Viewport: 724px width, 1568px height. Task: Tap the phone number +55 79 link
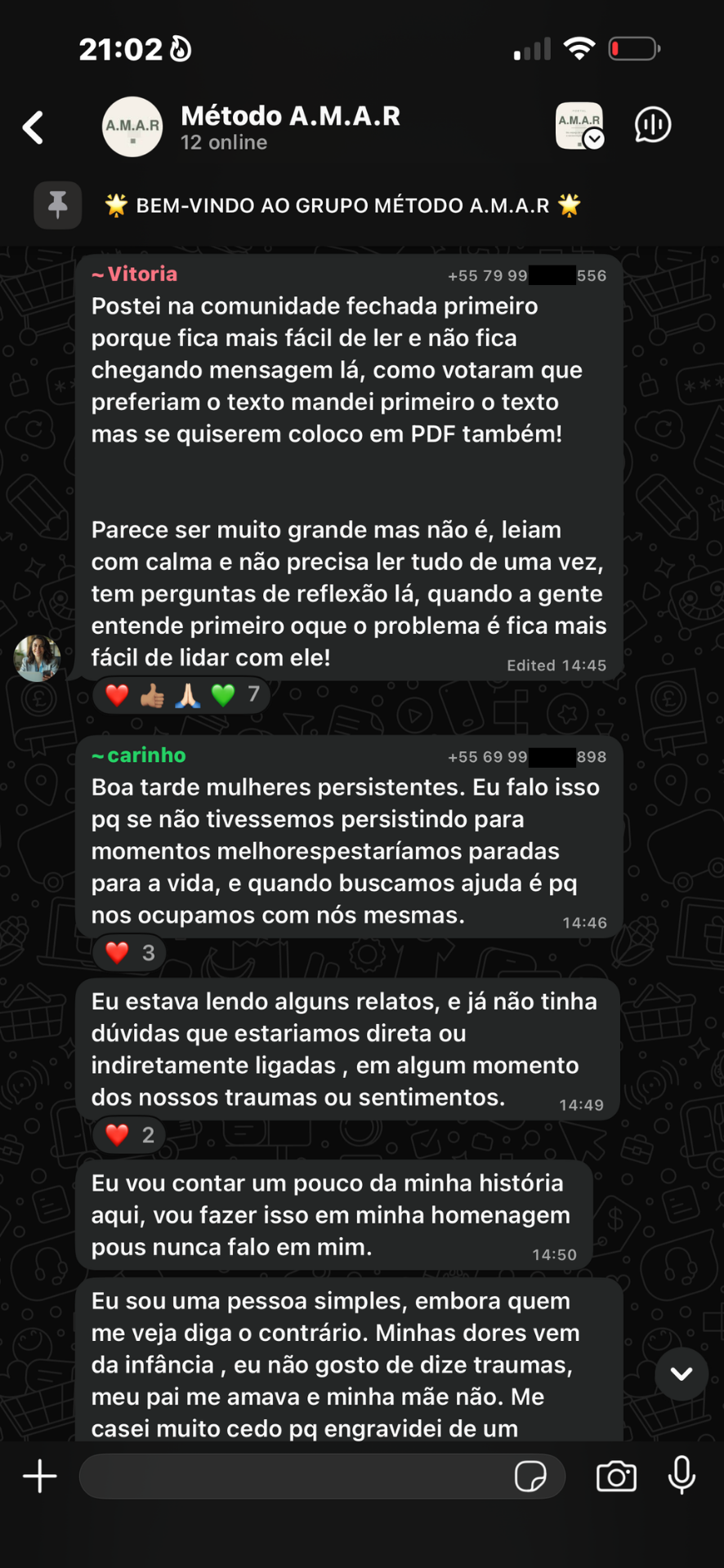click(x=525, y=275)
